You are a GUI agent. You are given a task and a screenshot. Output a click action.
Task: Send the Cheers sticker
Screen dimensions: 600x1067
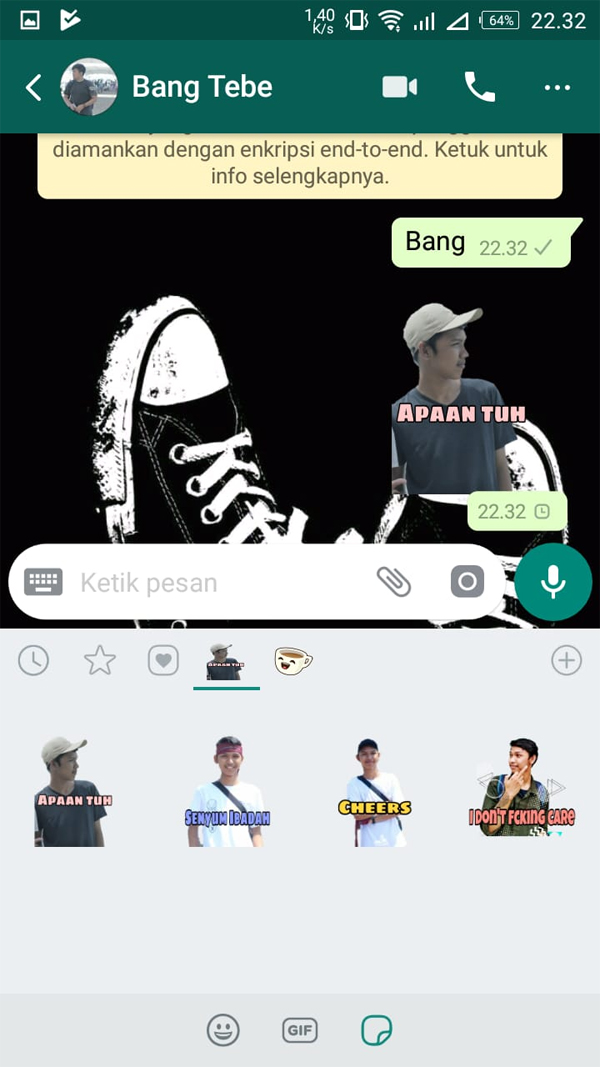375,792
